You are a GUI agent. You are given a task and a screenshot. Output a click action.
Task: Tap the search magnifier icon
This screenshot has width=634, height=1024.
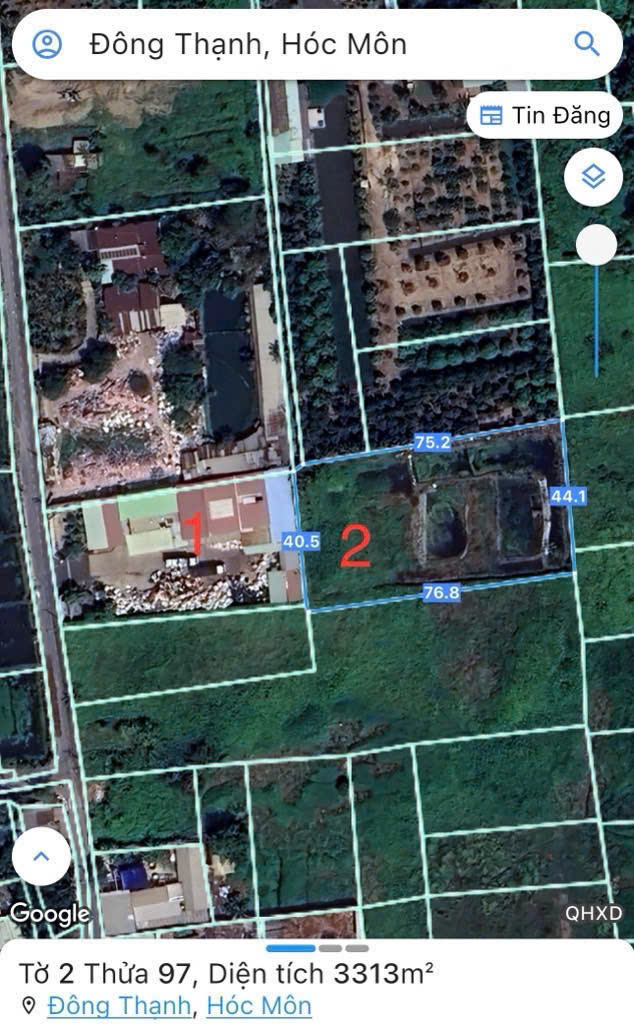586,43
